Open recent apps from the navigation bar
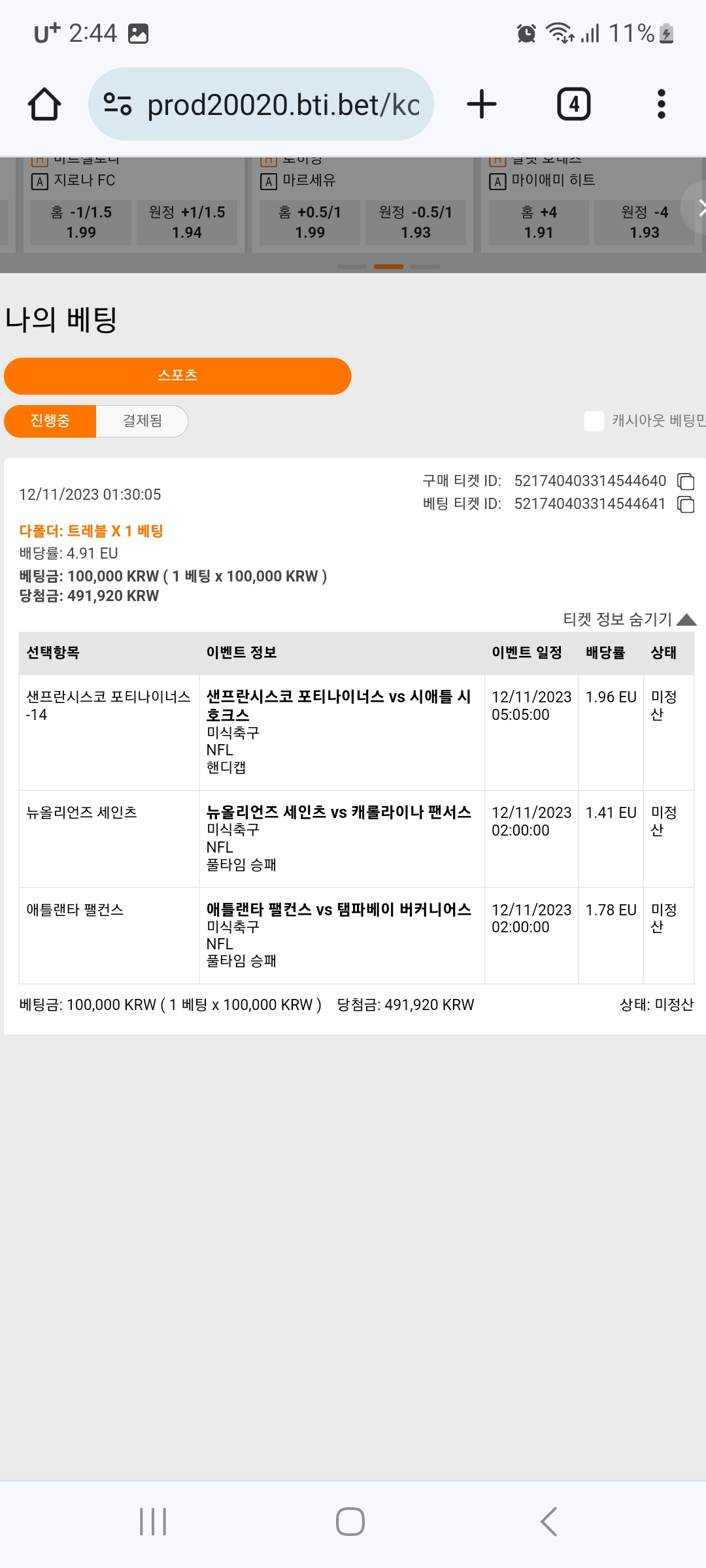Viewport: 706px width, 1568px height. click(x=153, y=1522)
